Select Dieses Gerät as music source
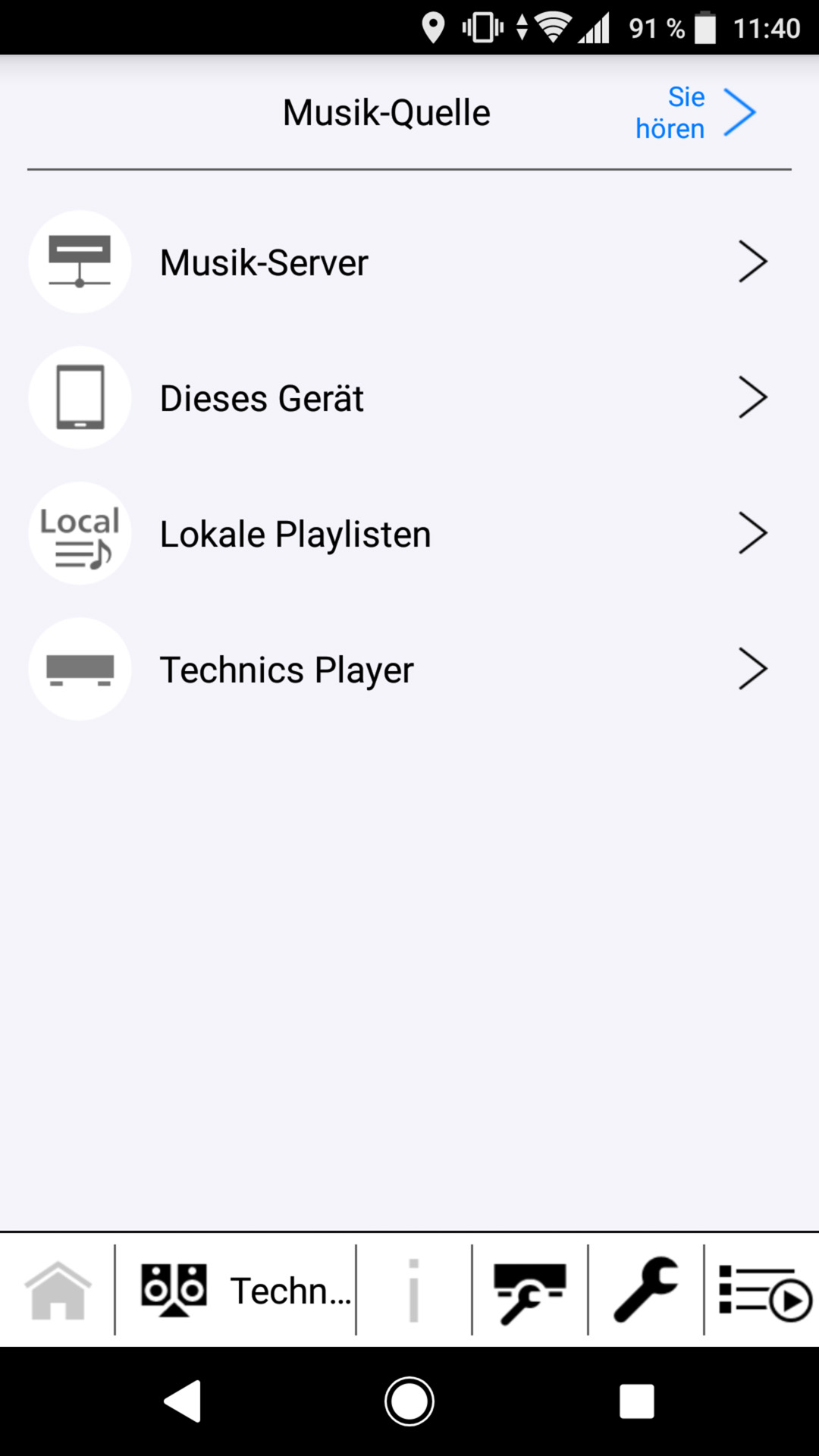This screenshot has height=1456, width=819. pyautogui.click(x=409, y=397)
